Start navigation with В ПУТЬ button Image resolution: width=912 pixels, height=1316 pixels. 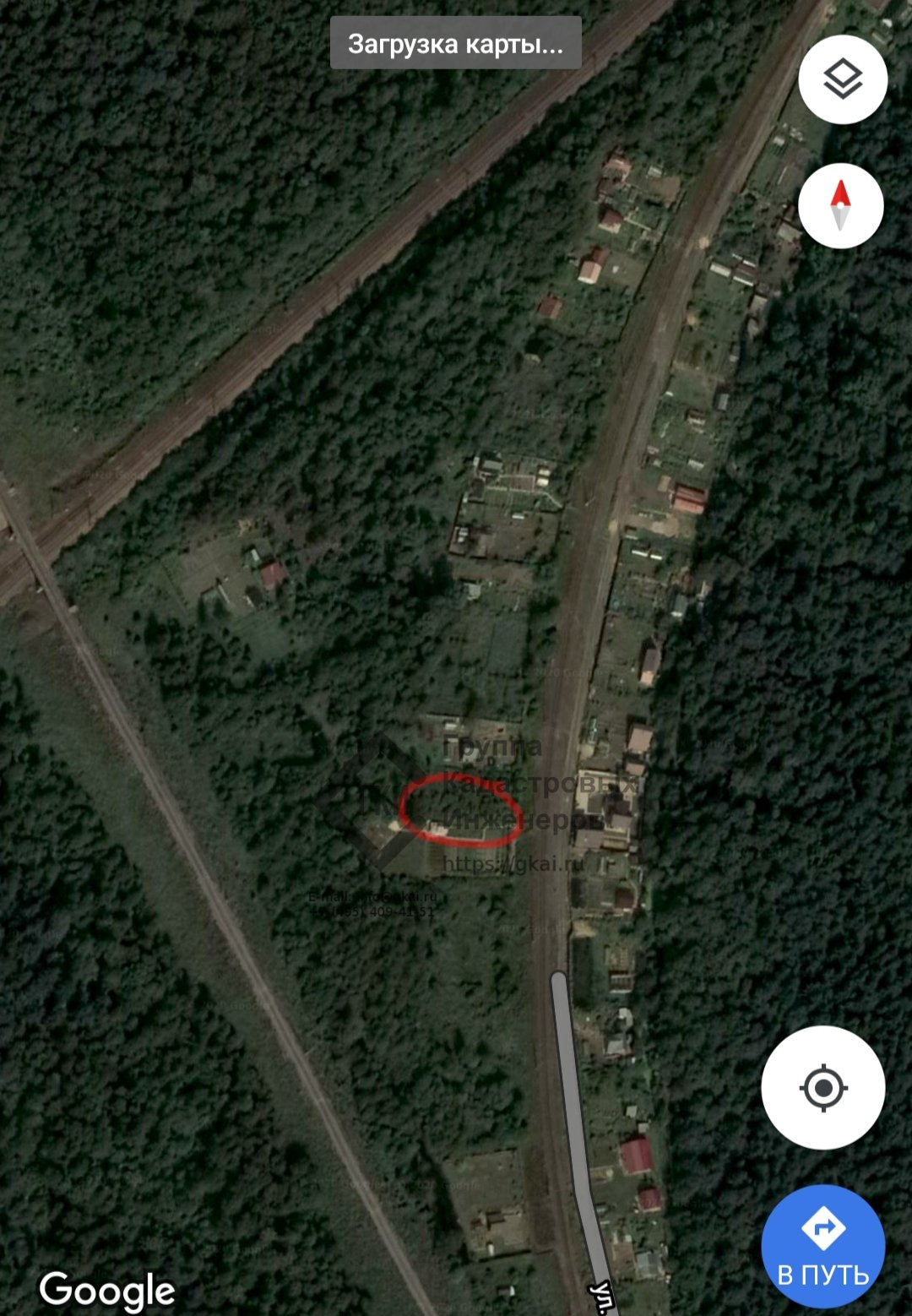pos(822,1247)
